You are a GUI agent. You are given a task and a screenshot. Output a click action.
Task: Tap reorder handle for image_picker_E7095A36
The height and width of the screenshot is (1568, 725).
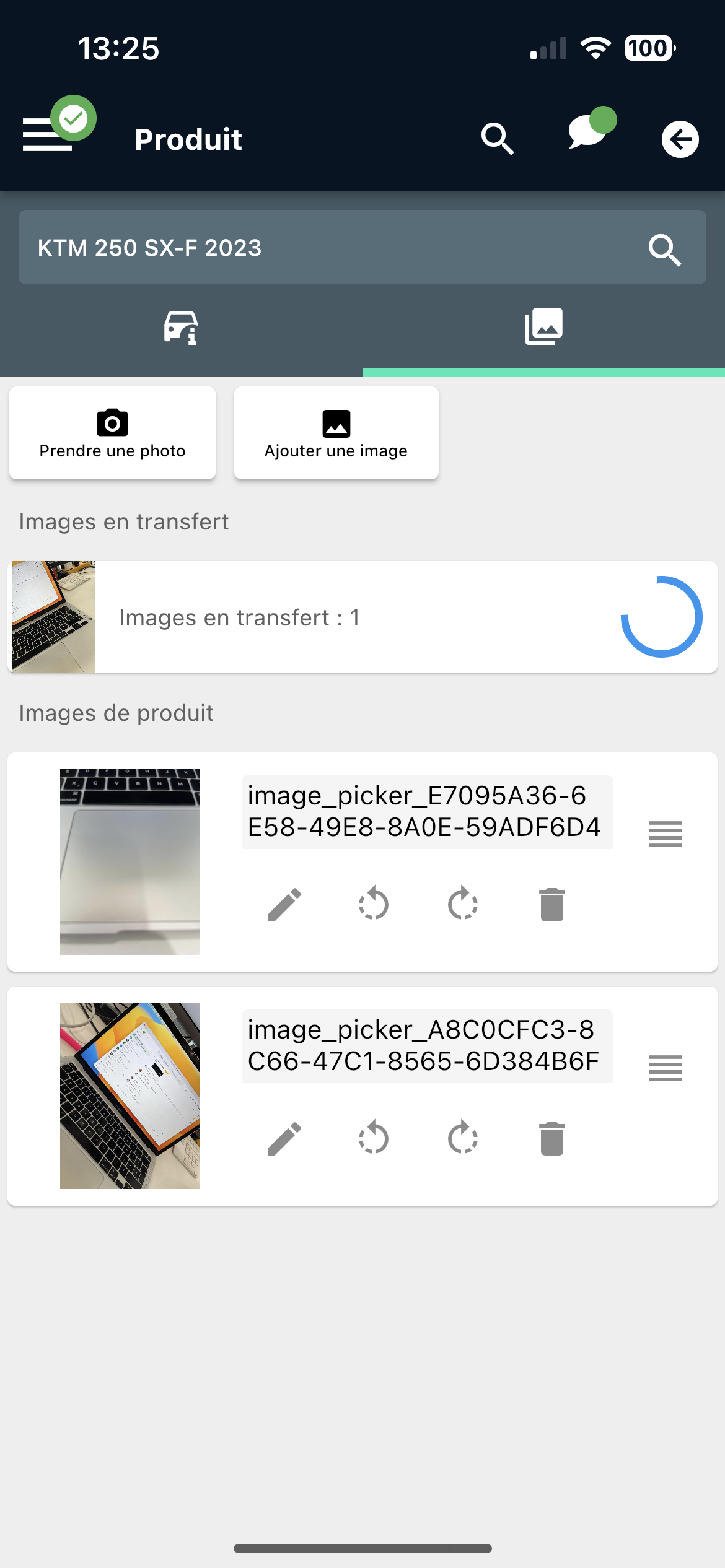[x=665, y=834]
